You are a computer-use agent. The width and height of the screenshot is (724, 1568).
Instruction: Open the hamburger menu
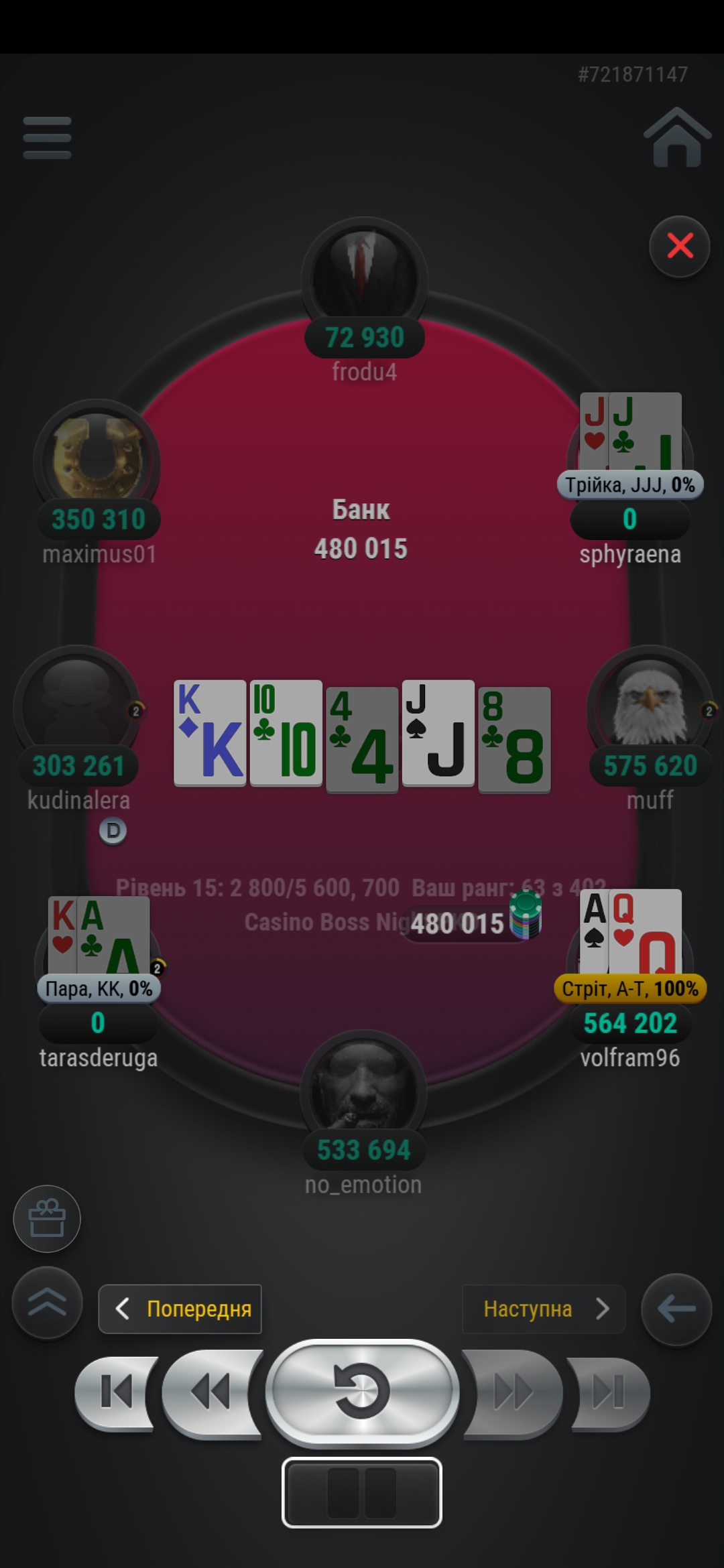pyautogui.click(x=47, y=138)
